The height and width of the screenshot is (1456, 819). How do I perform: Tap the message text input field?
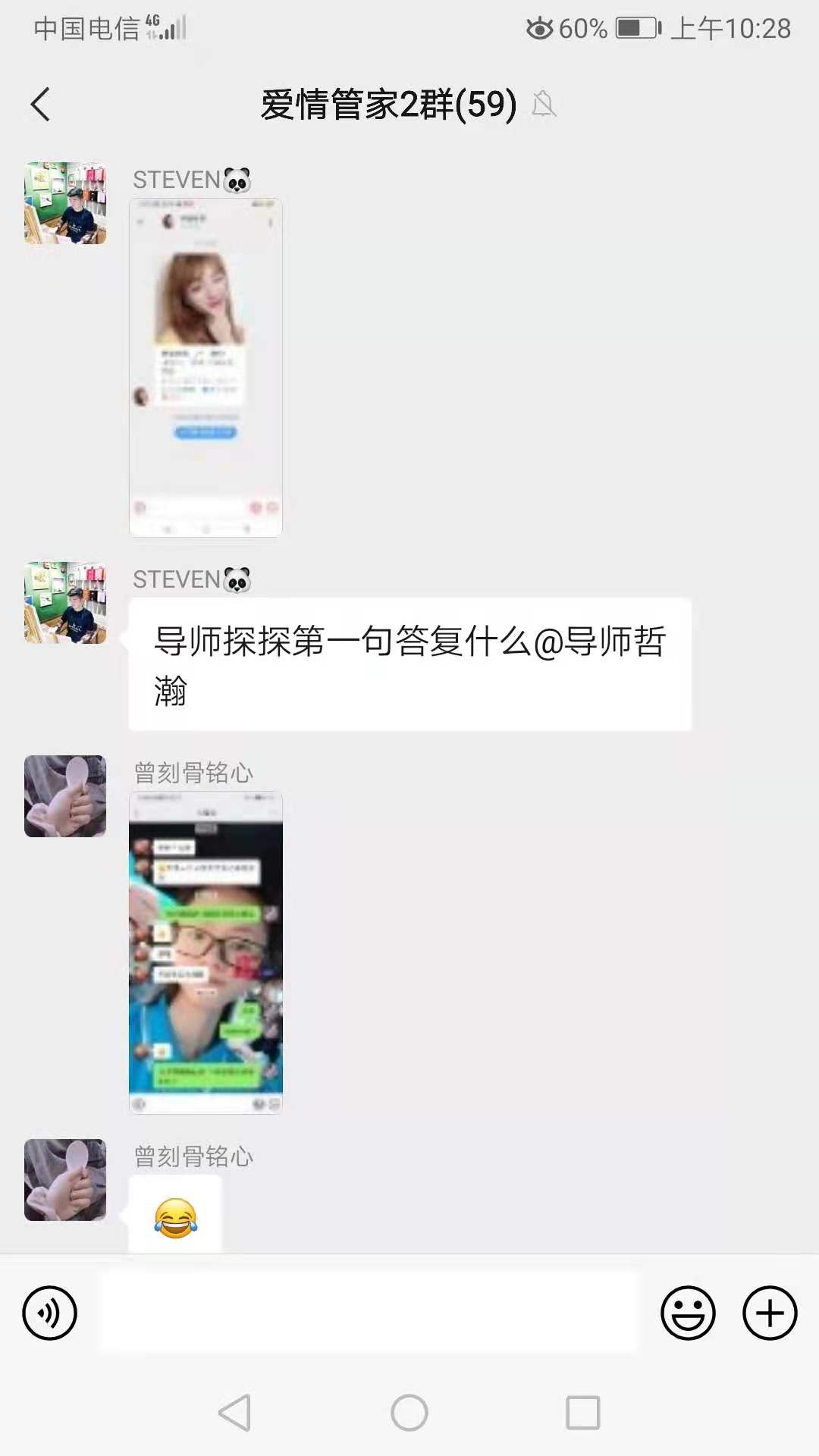tap(368, 1313)
